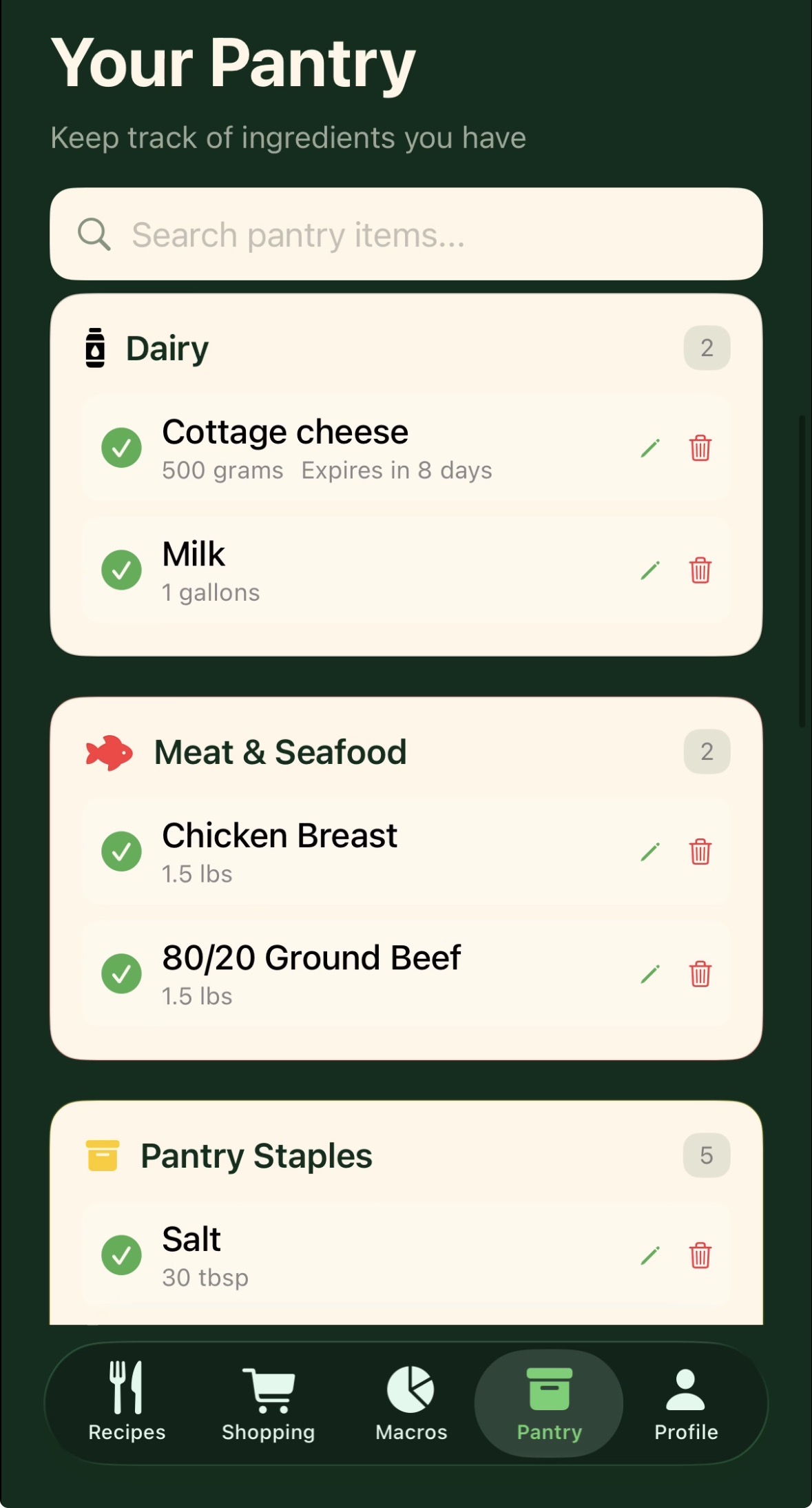The image size is (812, 1508).
Task: Remove Salt with the trash icon
Action: point(700,1256)
